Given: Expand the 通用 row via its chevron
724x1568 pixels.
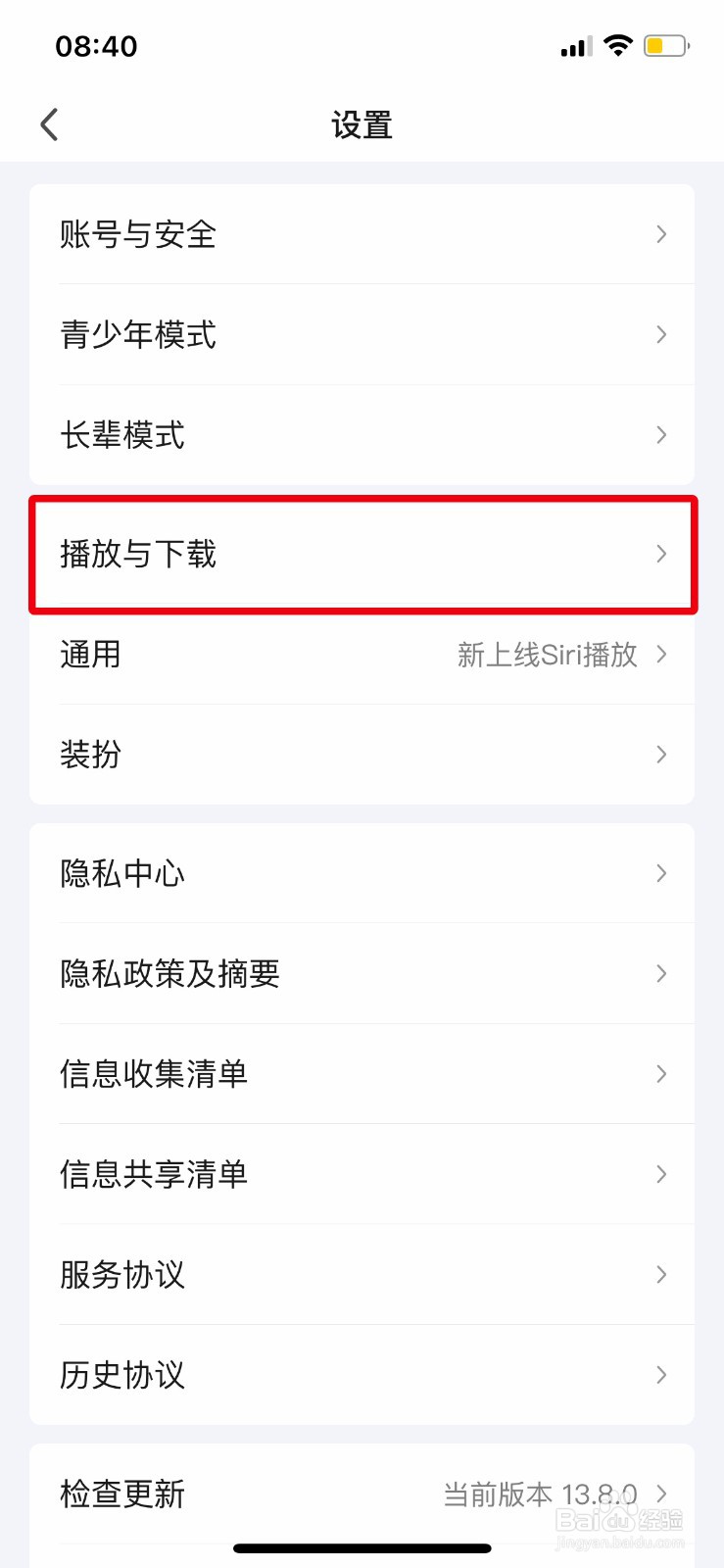Looking at the screenshot, I should point(661,654).
